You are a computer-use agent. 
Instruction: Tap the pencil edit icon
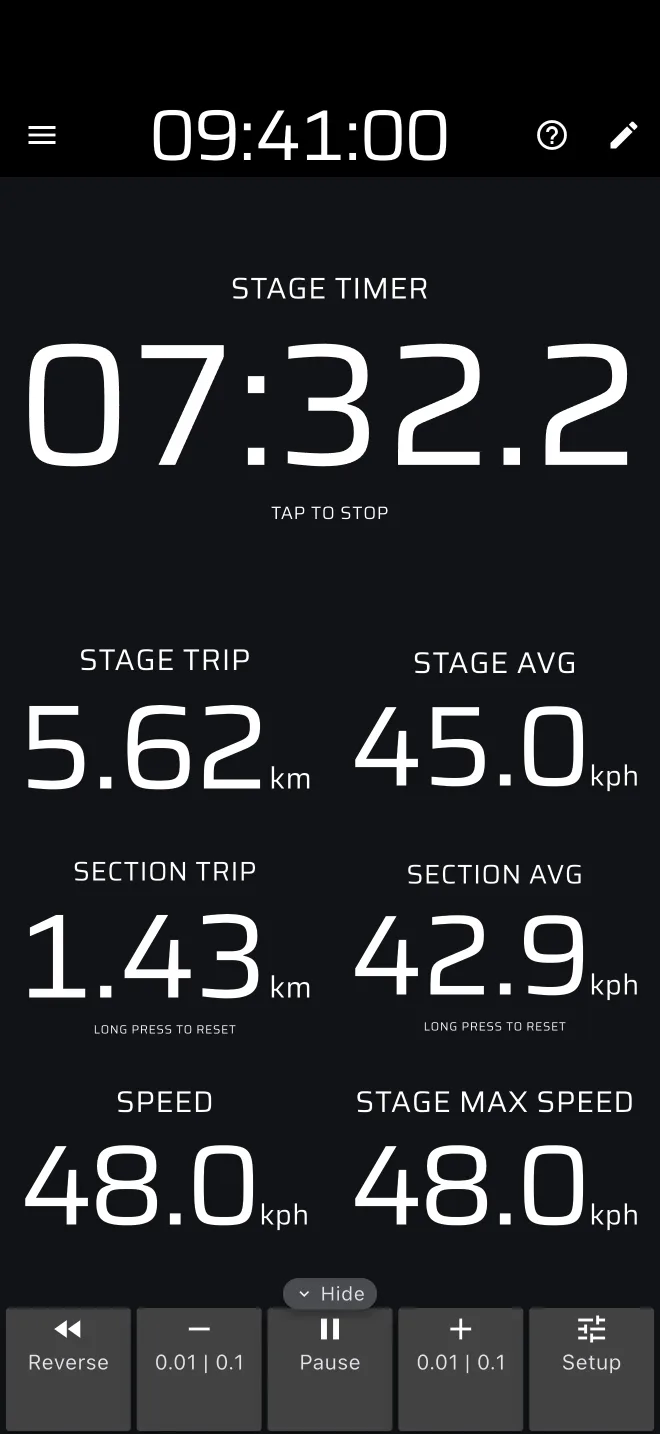624,135
